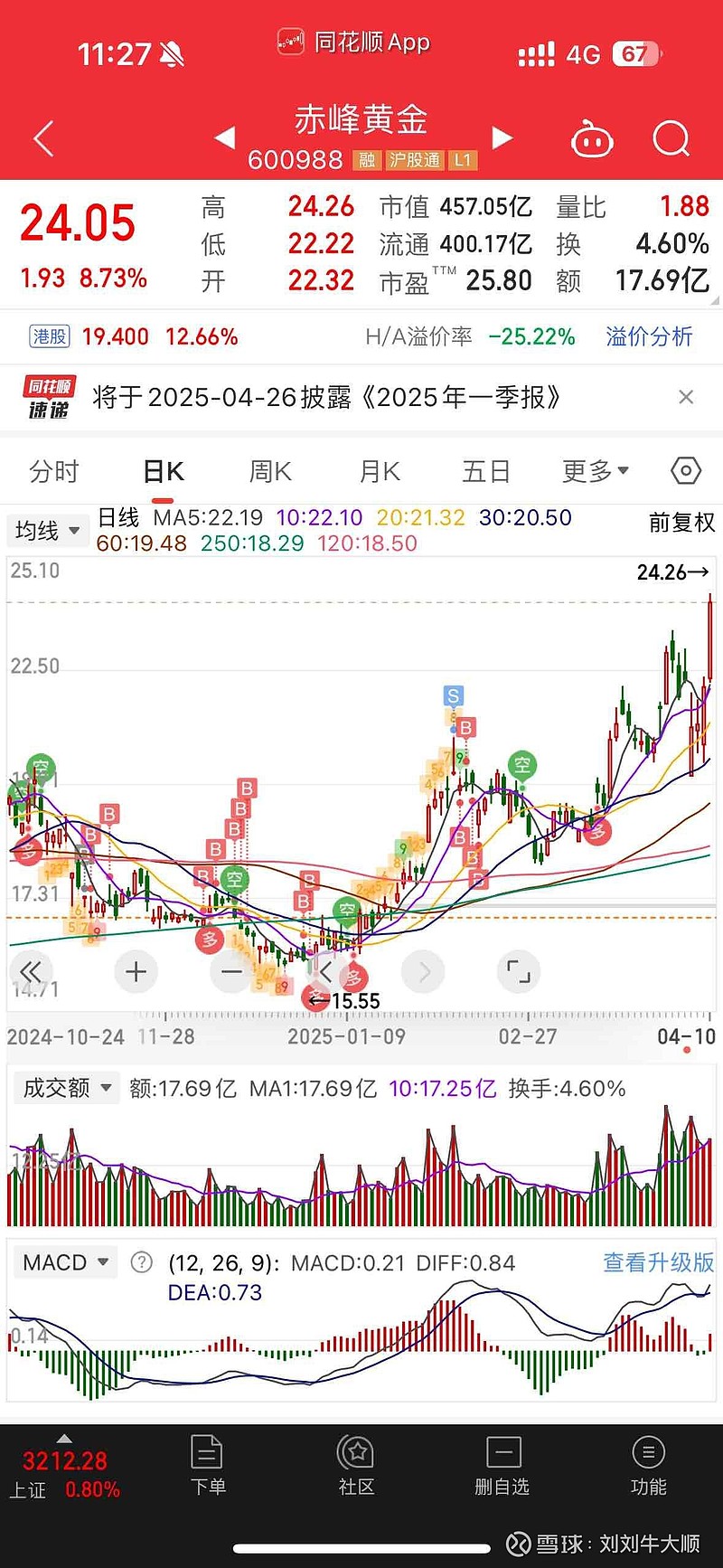Open 溢价分析 premium analysis
The width and height of the screenshot is (723, 1568).
[x=647, y=336]
